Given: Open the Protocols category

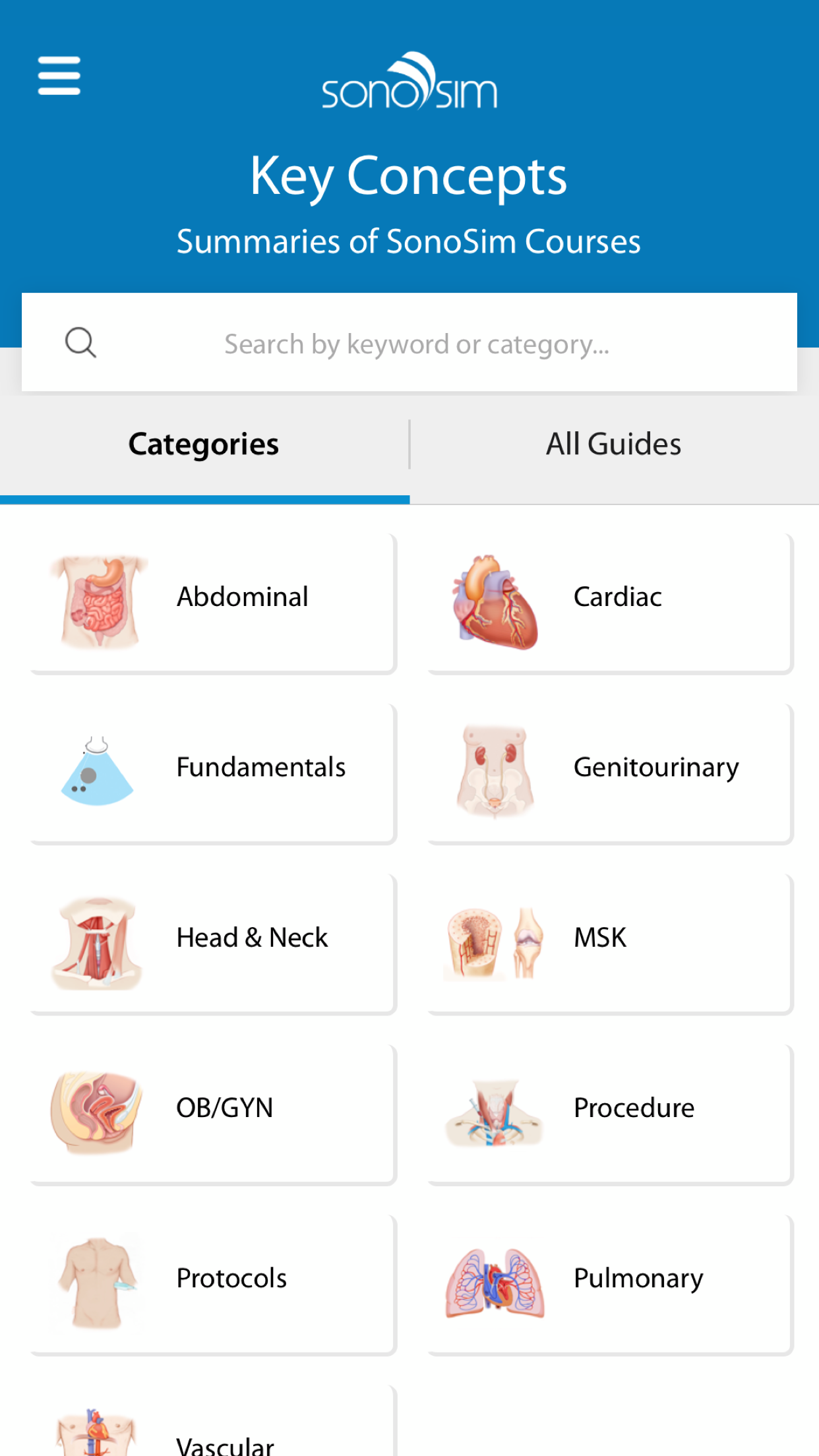Looking at the screenshot, I should tap(212, 1285).
